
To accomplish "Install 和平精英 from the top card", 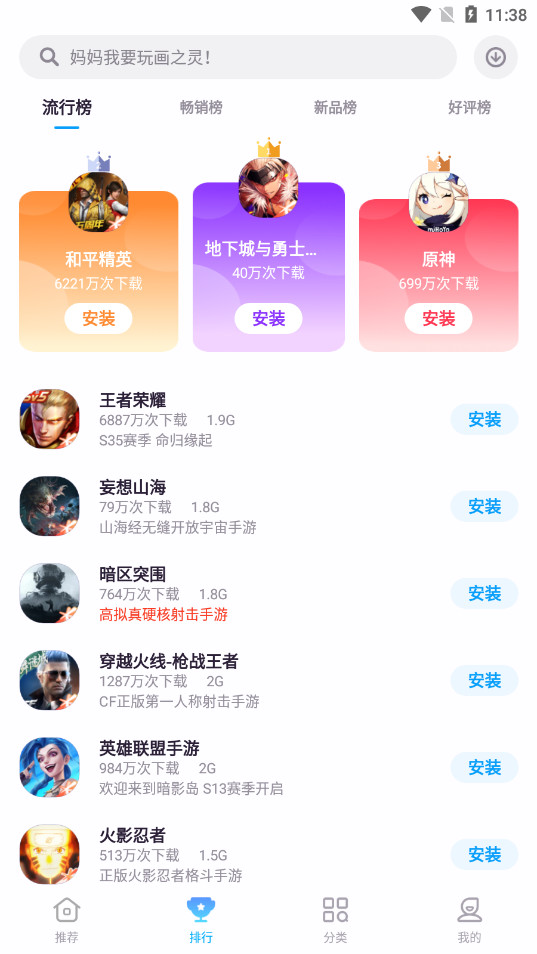I will pyautogui.click(x=99, y=318).
